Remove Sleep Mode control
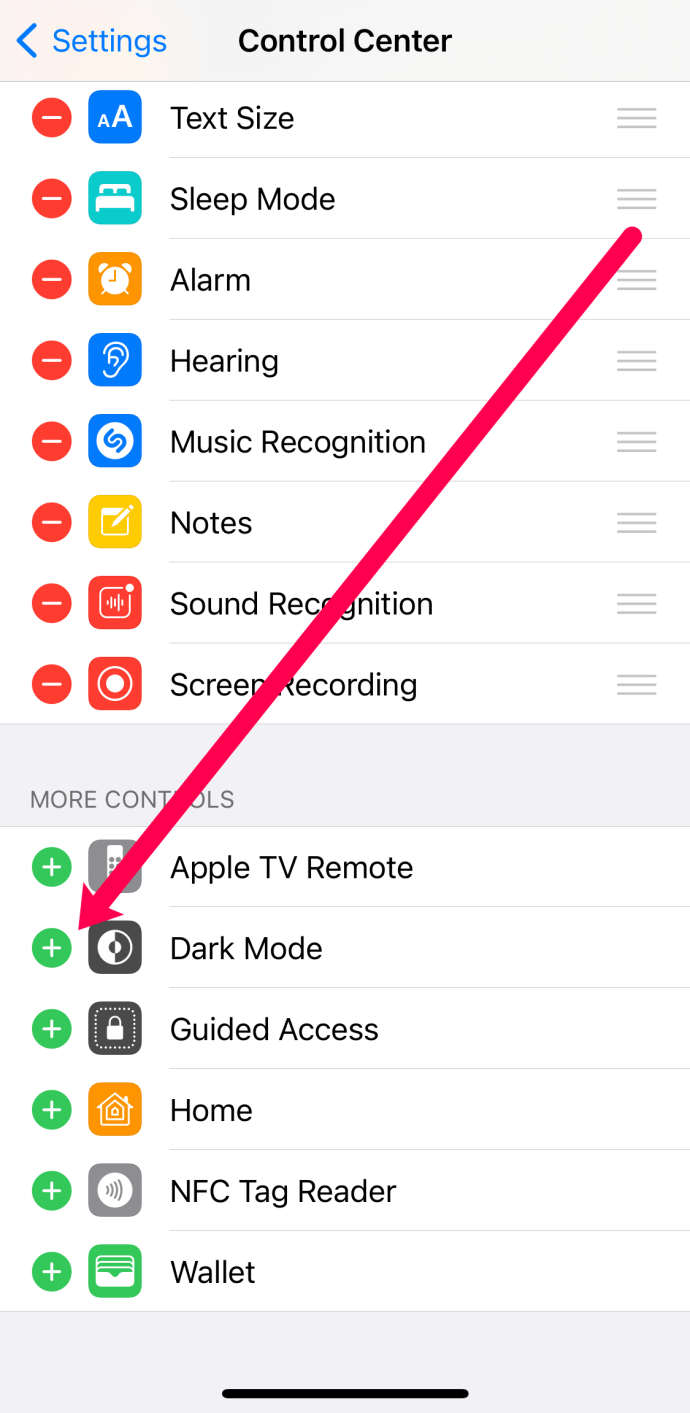This screenshot has width=690, height=1413. pos(52,199)
